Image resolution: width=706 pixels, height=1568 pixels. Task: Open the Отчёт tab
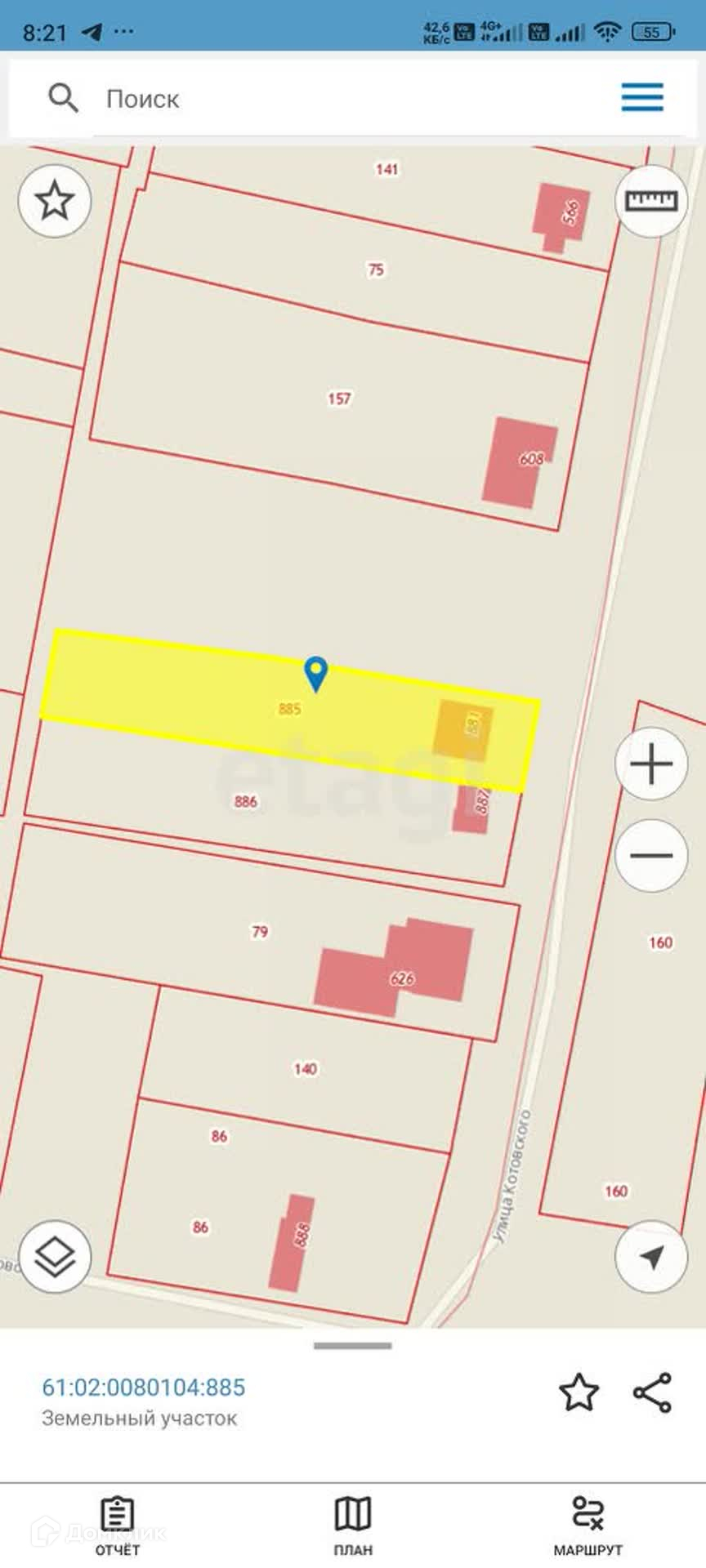pos(118,1525)
